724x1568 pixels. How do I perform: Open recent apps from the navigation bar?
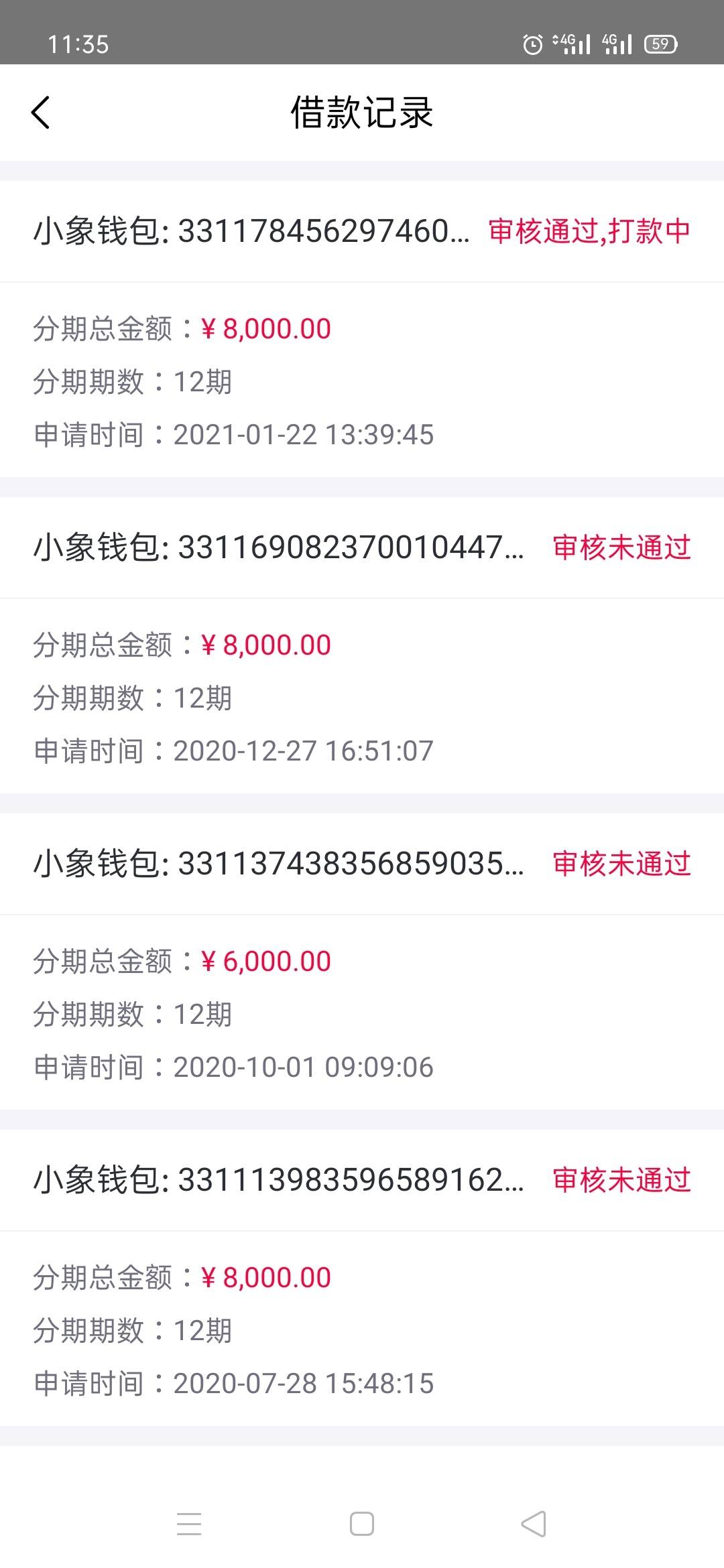tap(189, 1524)
